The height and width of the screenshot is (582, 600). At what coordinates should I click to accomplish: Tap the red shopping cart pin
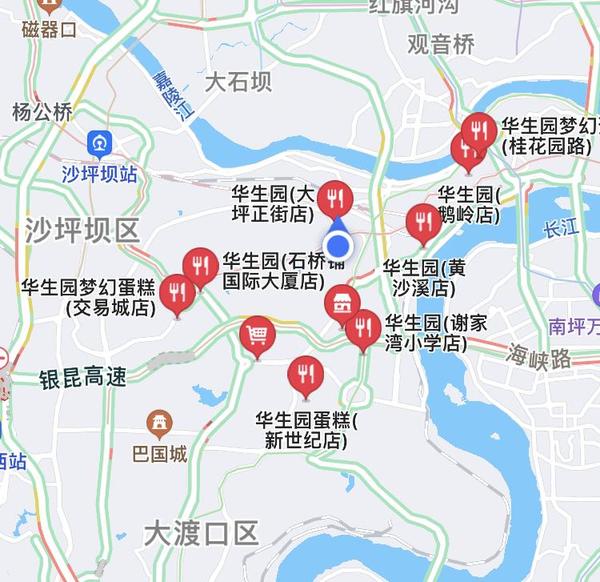point(257,335)
